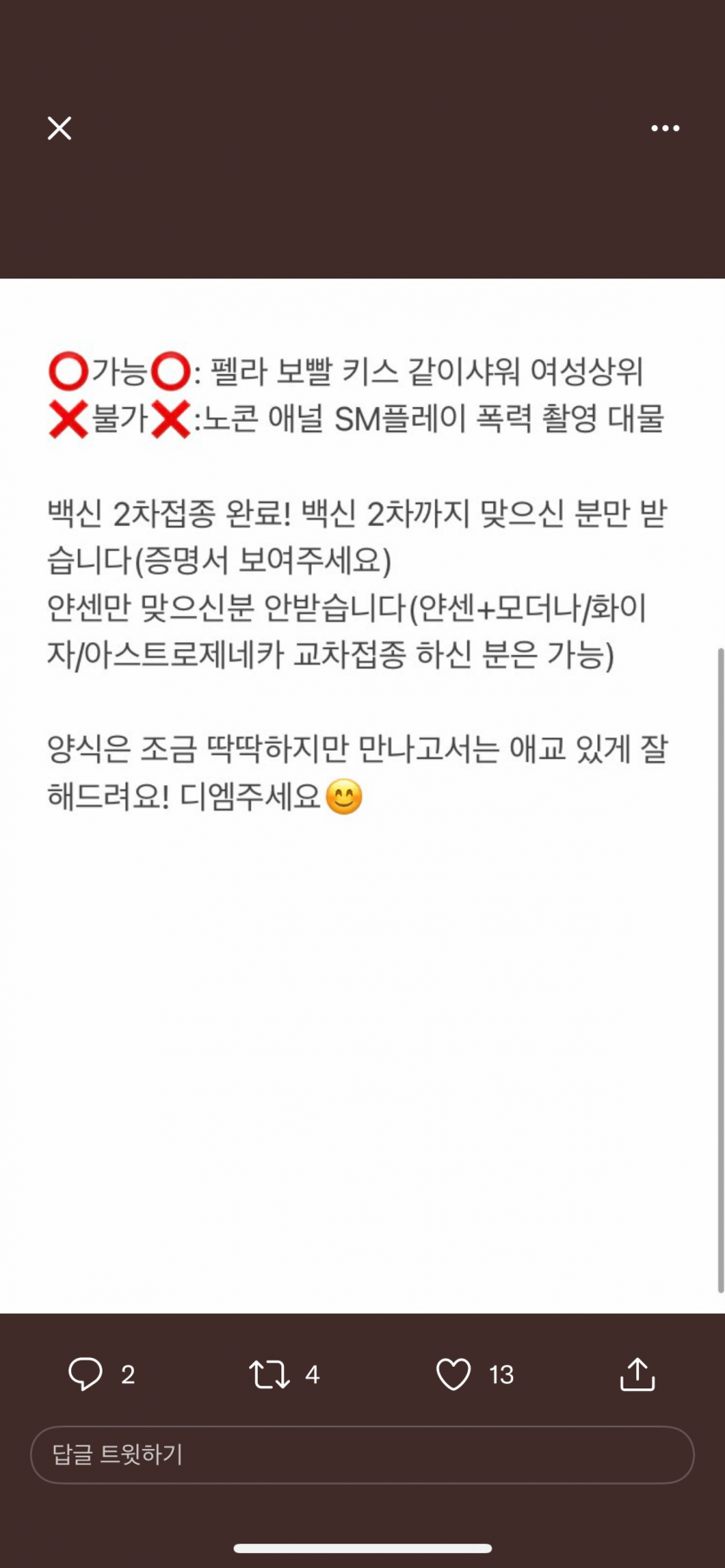Open the three-dot overflow menu
Viewport: 725px width, 1568px height.
pyautogui.click(x=665, y=128)
